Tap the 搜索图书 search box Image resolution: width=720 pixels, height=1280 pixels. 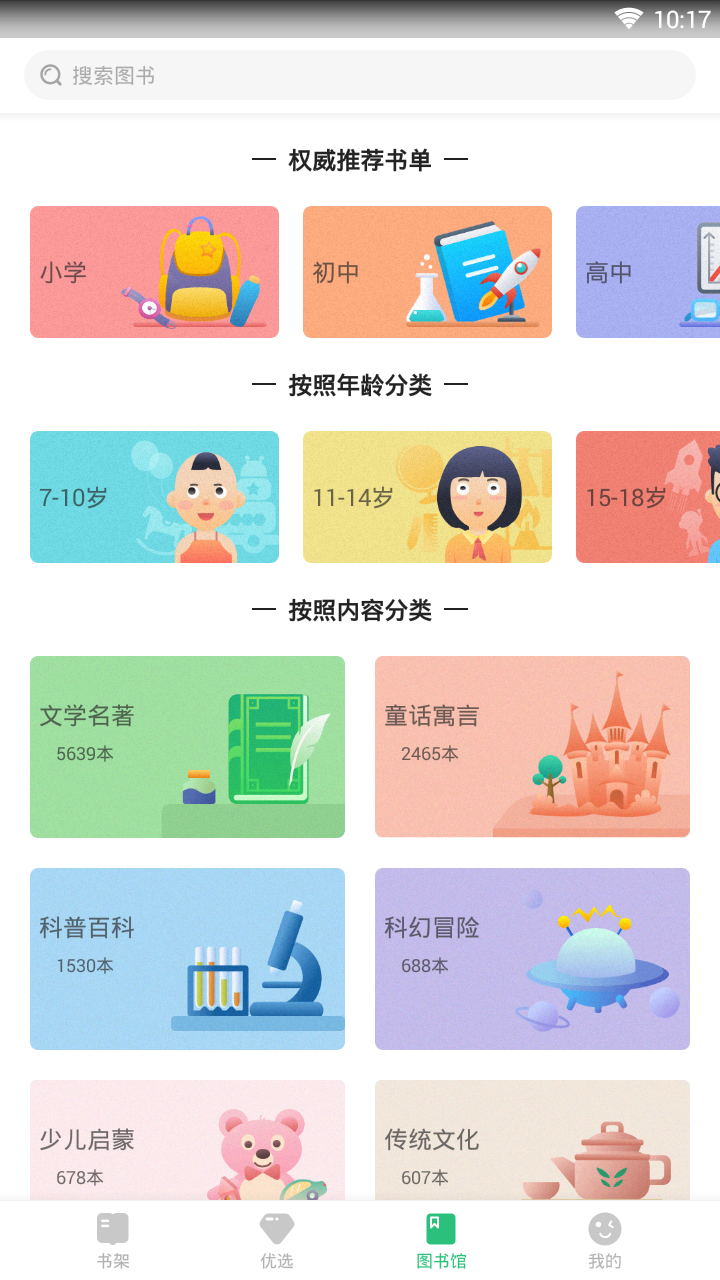[x=360, y=75]
